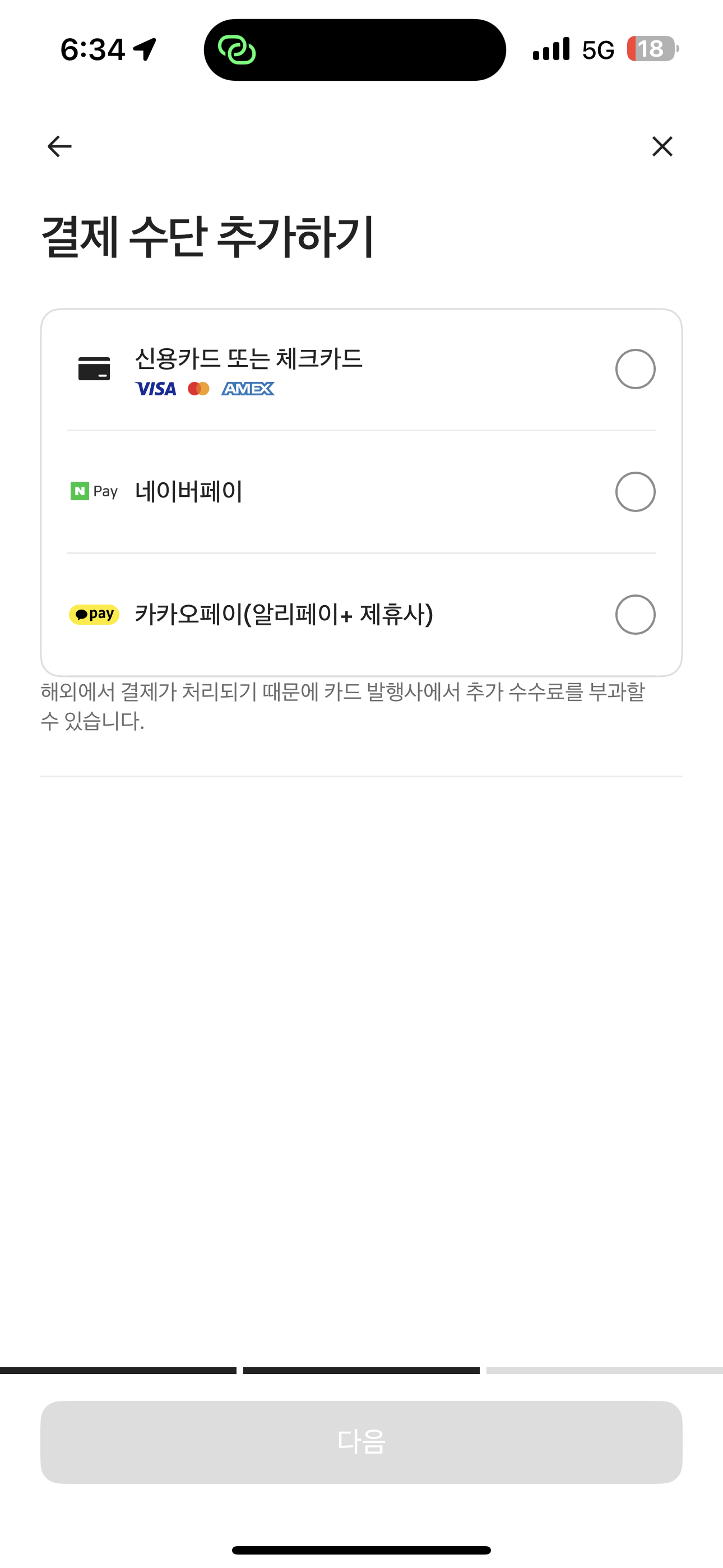
Task: Click the Naver Pay icon
Action: [94, 491]
